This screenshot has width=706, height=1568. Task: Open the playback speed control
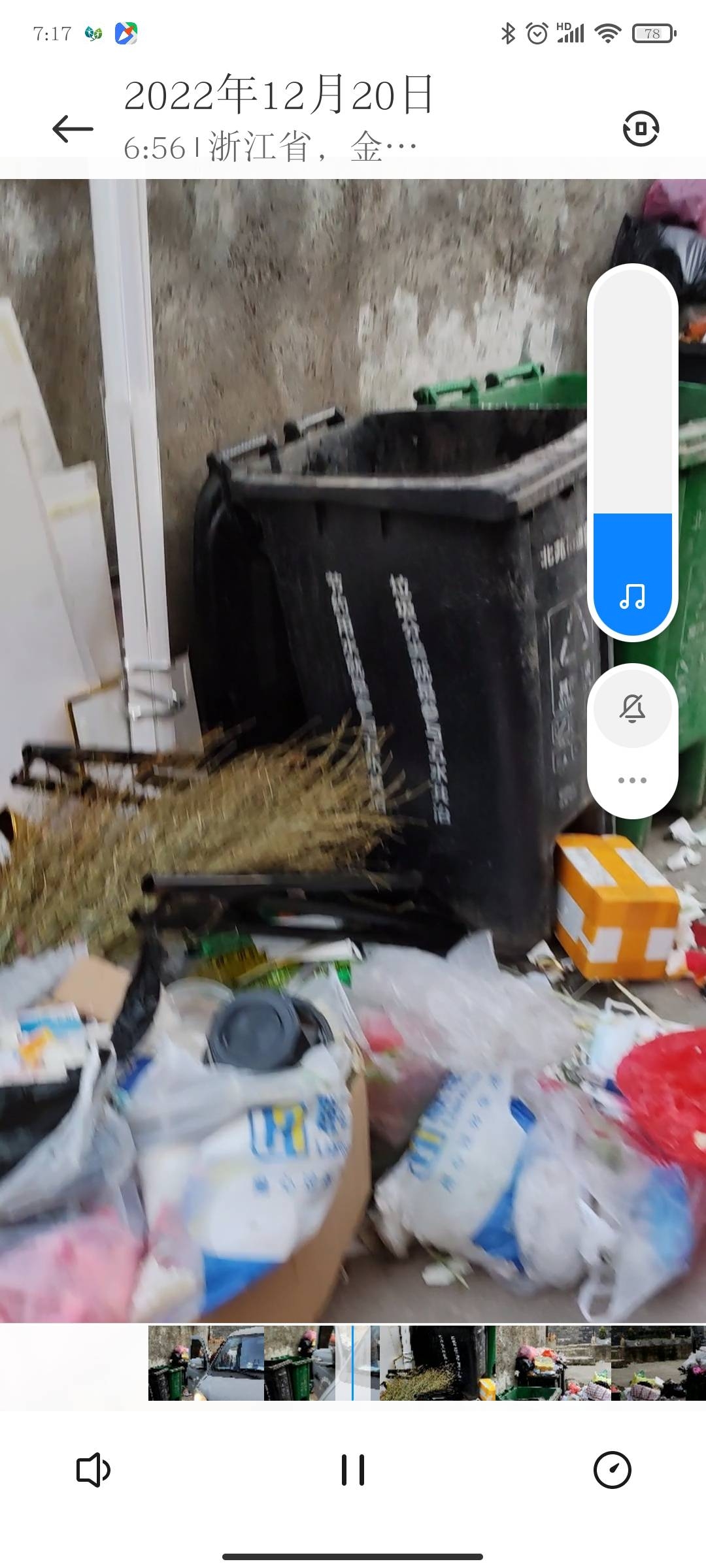(612, 1470)
